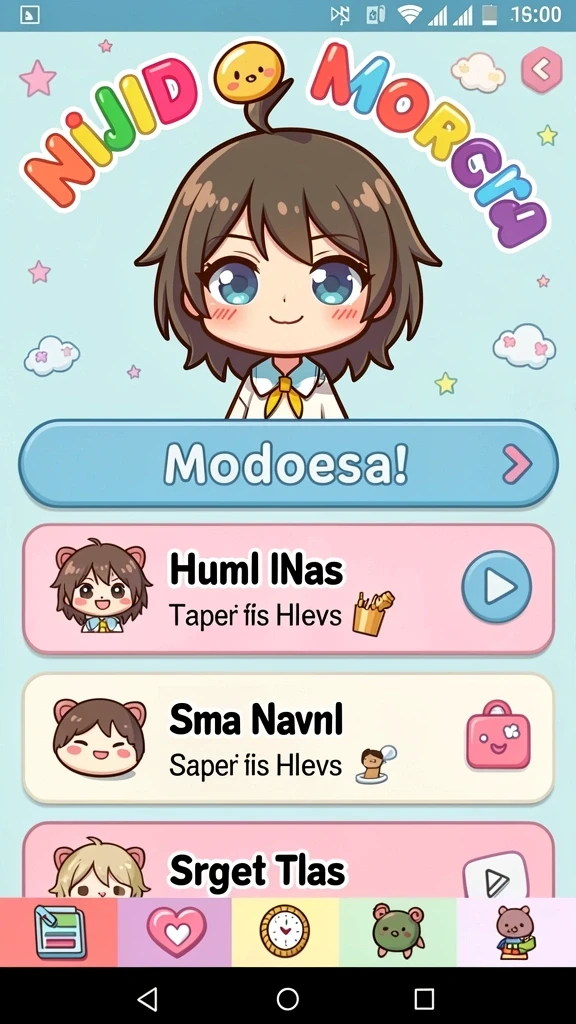This screenshot has width=576, height=1024.
Task: Go back with the system back button
Action: 148,999
